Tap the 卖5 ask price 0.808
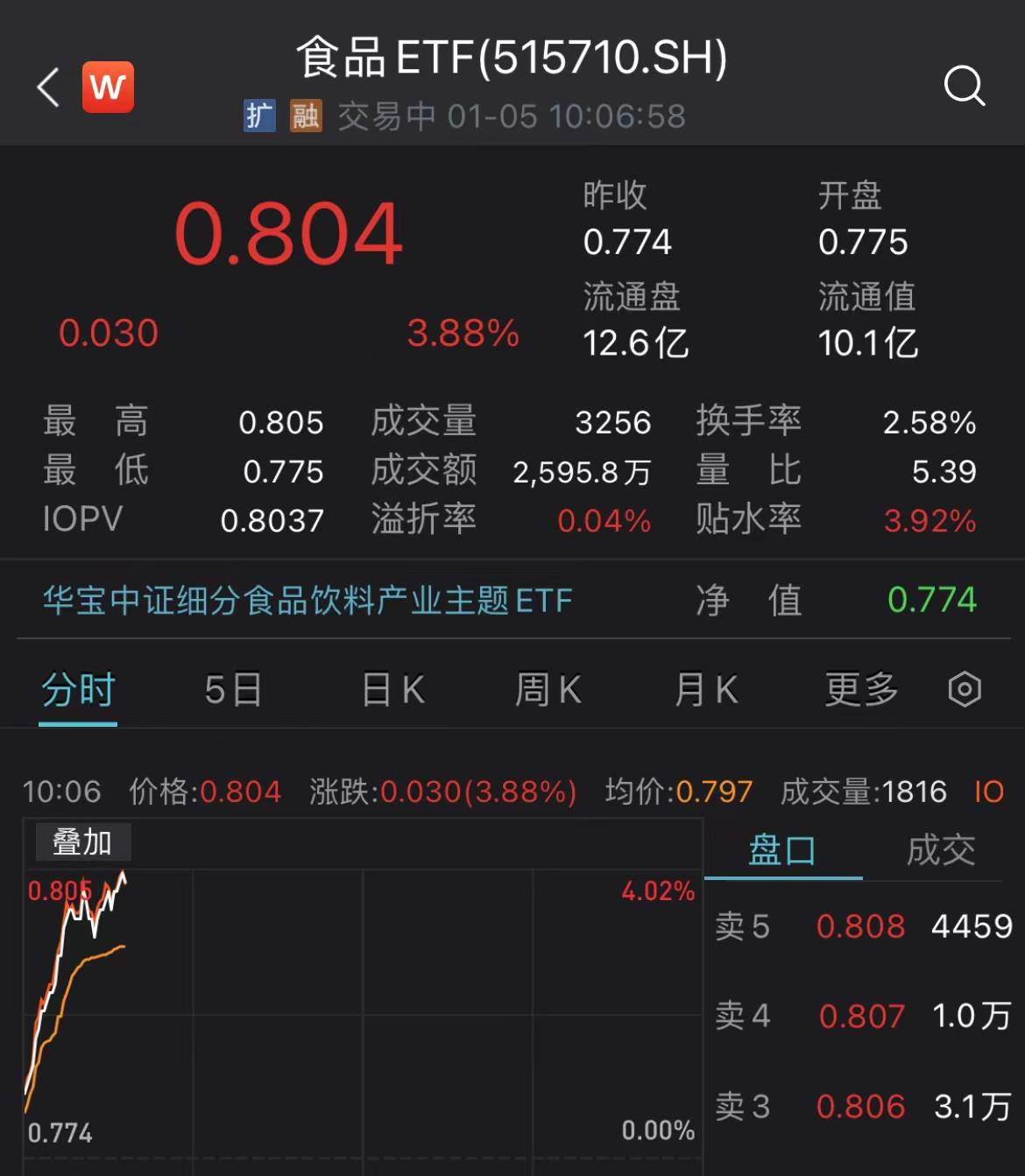The image size is (1025, 1176). click(x=862, y=926)
